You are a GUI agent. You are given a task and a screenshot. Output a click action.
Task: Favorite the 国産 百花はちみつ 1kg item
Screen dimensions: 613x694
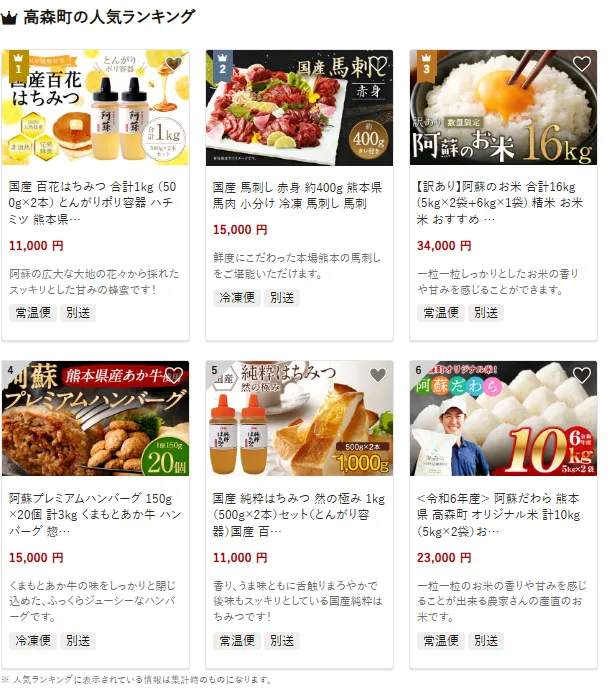pos(173,64)
